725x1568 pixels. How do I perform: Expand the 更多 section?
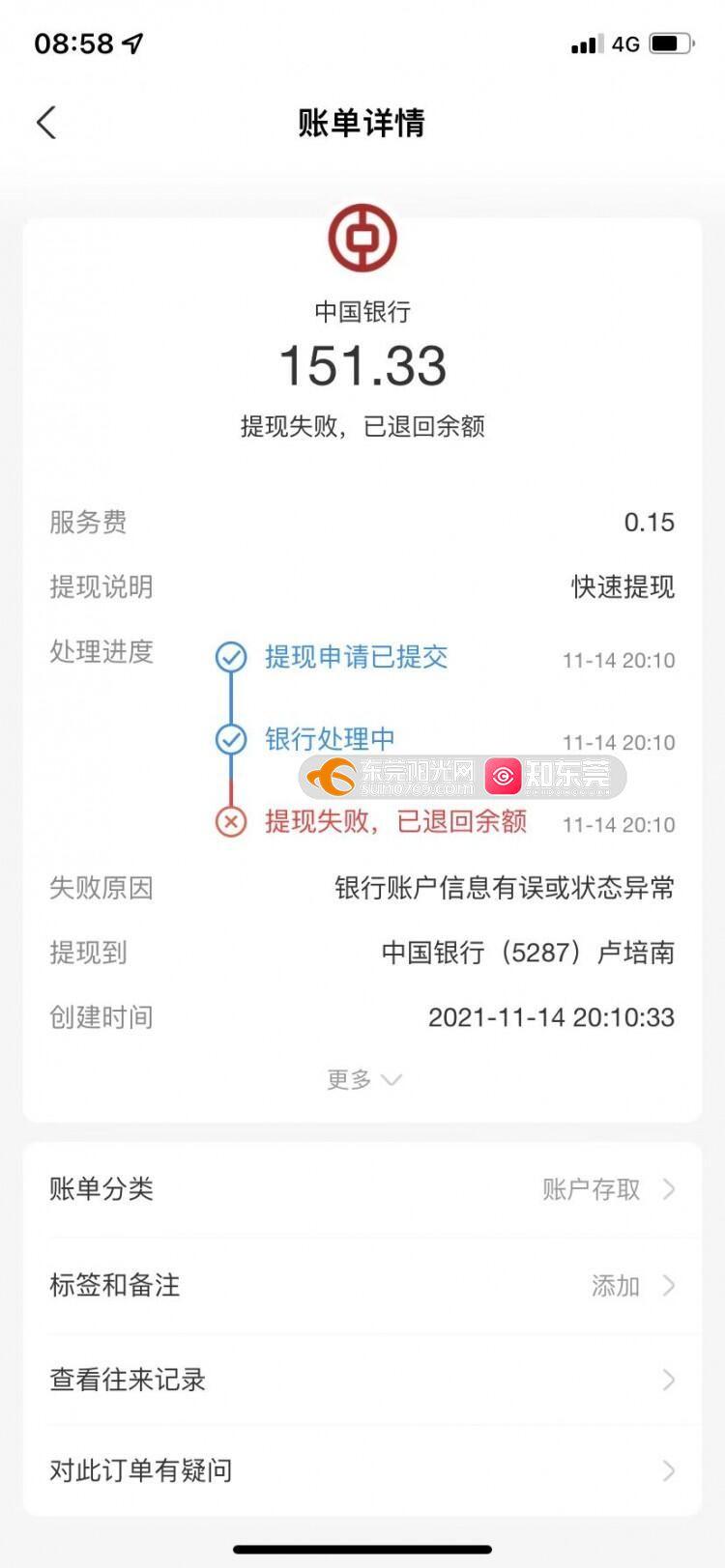click(362, 1079)
